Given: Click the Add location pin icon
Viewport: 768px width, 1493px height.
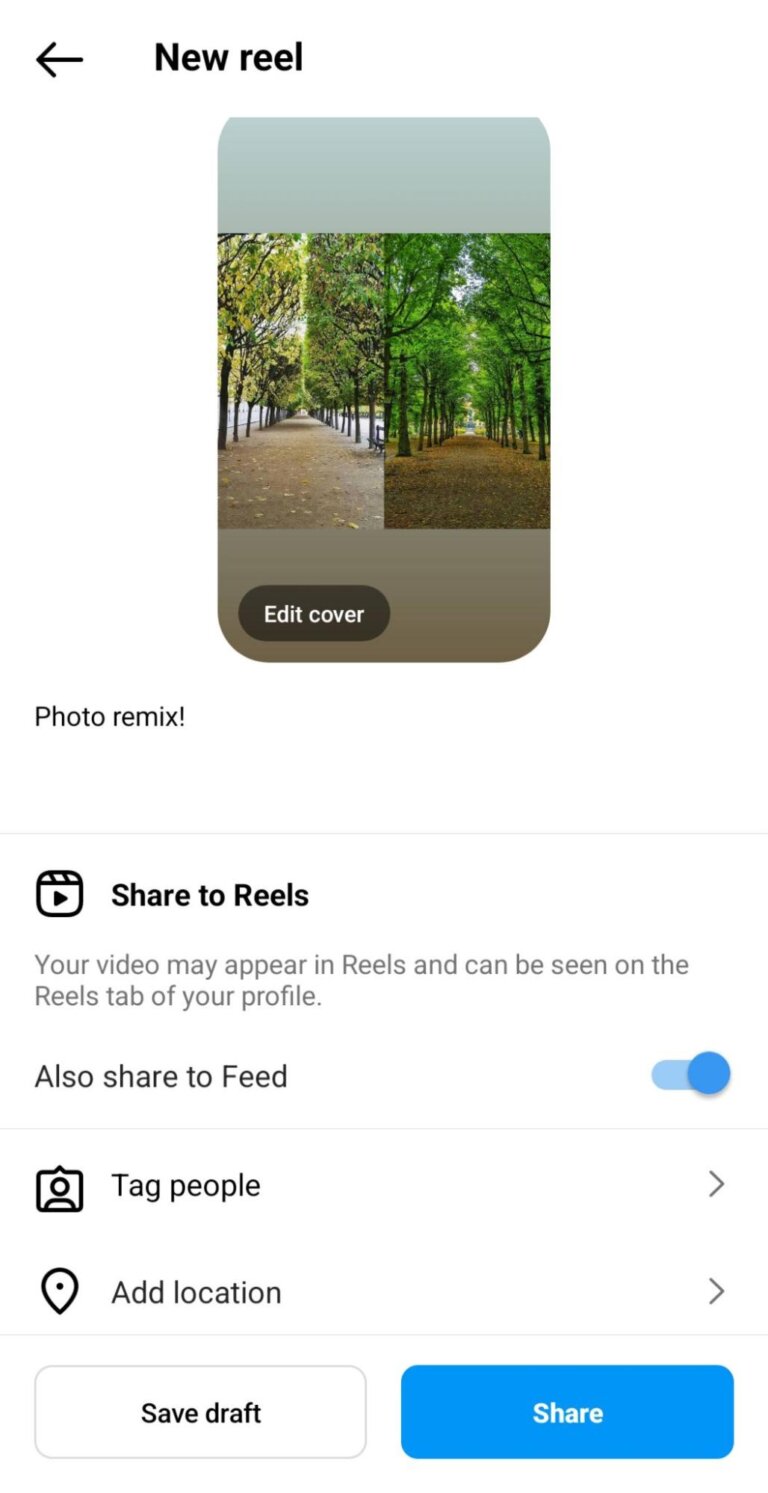Looking at the screenshot, I should click(58, 1291).
